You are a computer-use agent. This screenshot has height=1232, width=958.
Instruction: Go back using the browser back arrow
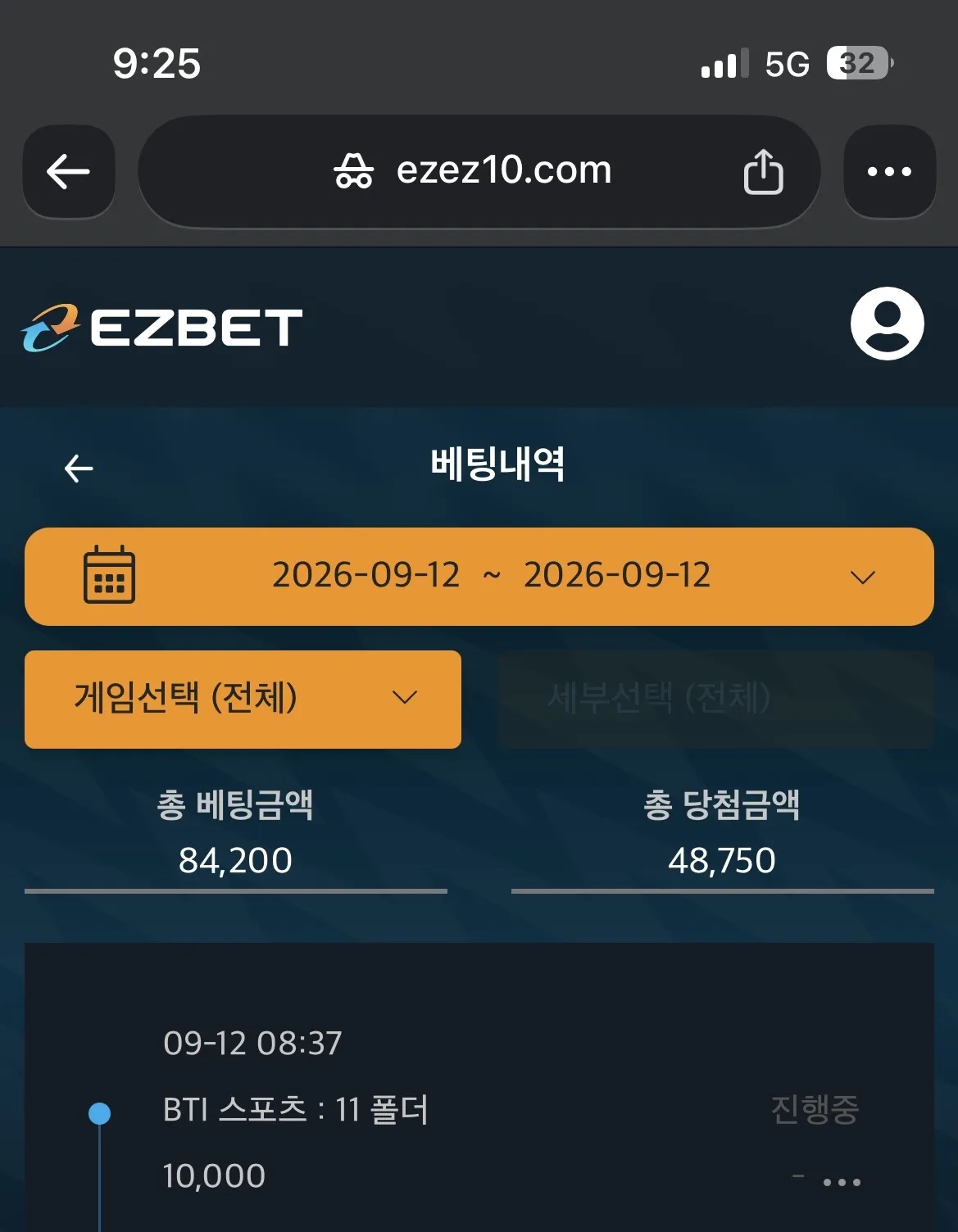tap(69, 172)
